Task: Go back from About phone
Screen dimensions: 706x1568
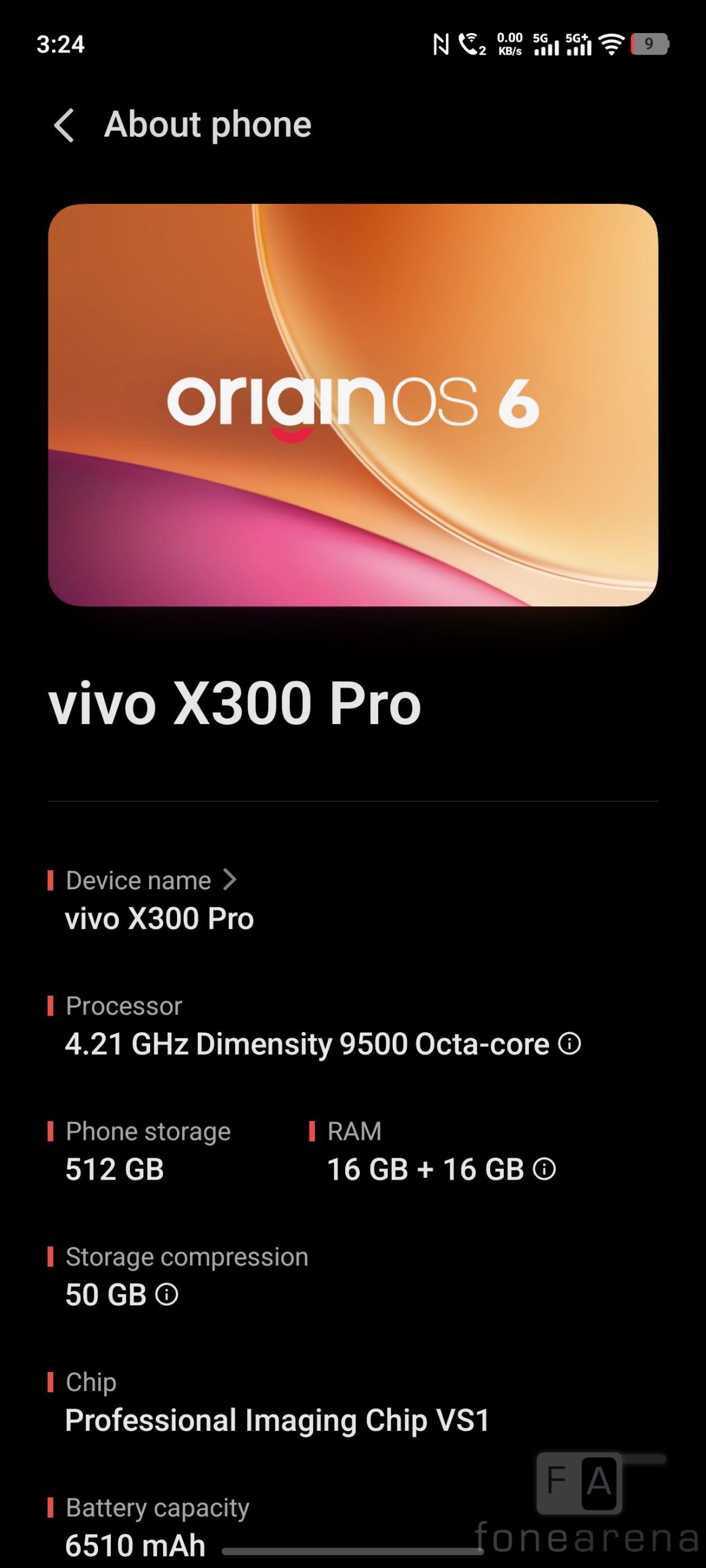Action: (x=64, y=126)
